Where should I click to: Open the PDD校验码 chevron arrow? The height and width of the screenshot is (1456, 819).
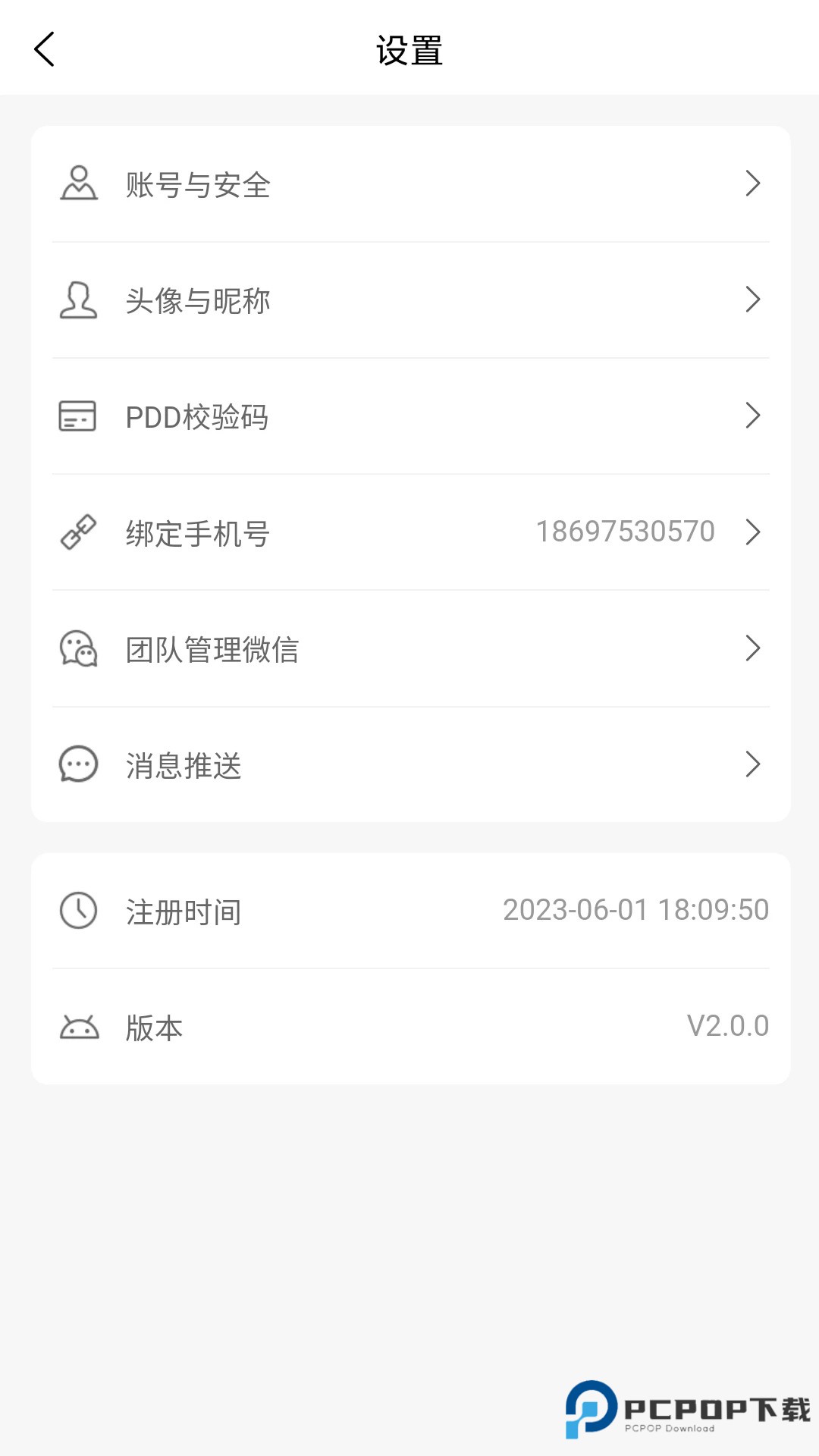tap(752, 416)
